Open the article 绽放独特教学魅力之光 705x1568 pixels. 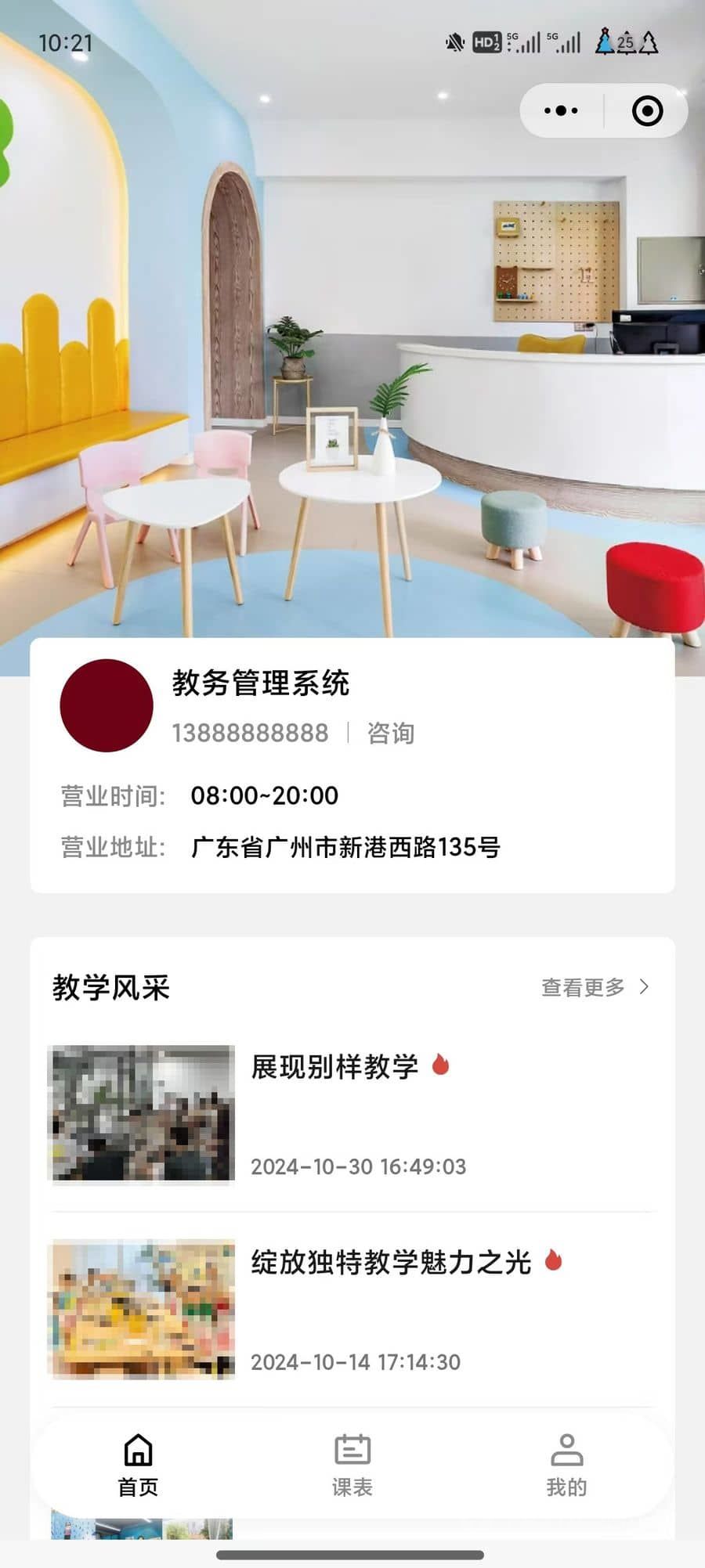click(390, 1262)
